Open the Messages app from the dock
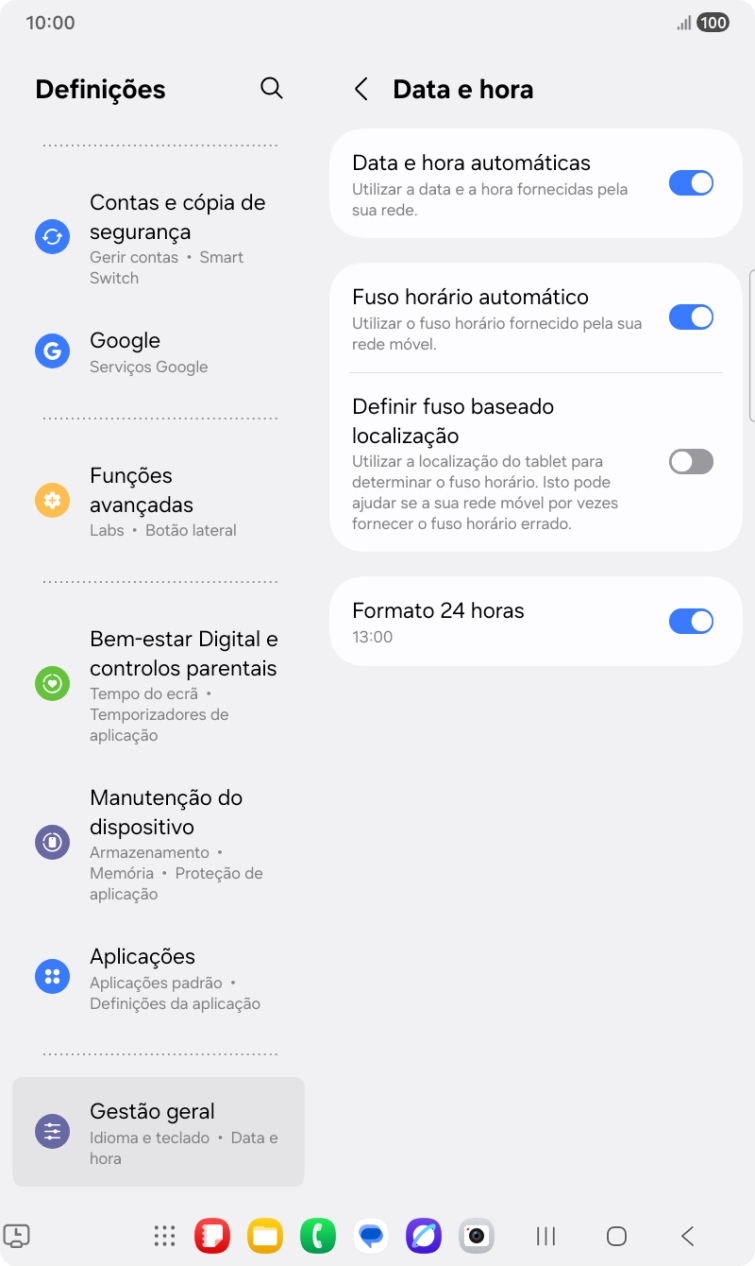 (372, 1236)
